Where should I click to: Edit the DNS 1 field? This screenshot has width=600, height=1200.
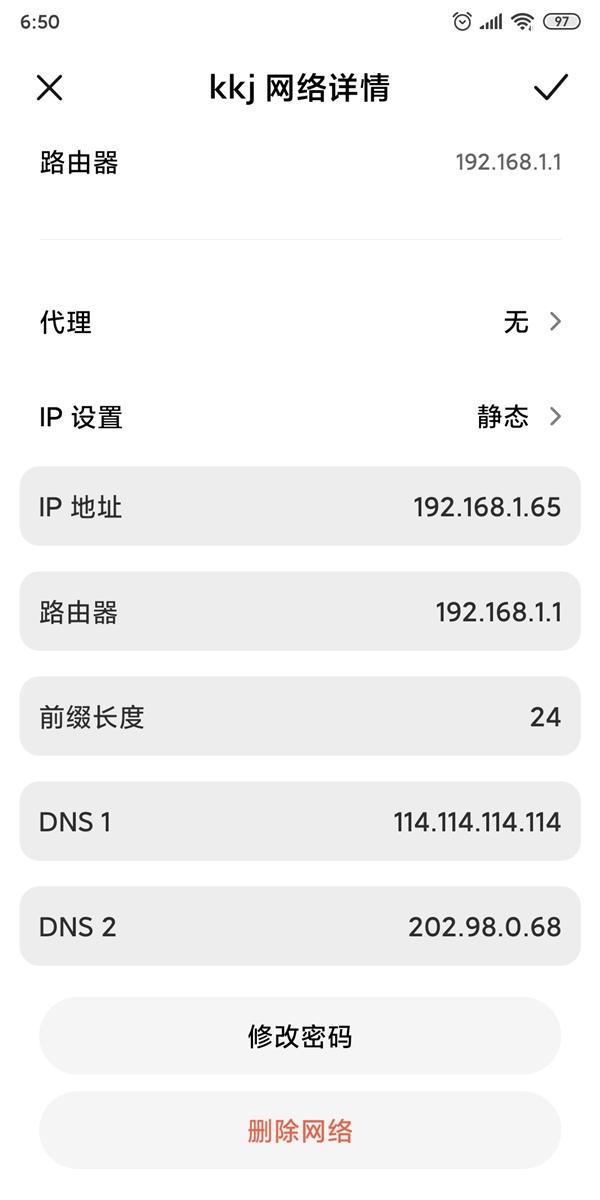(300, 822)
